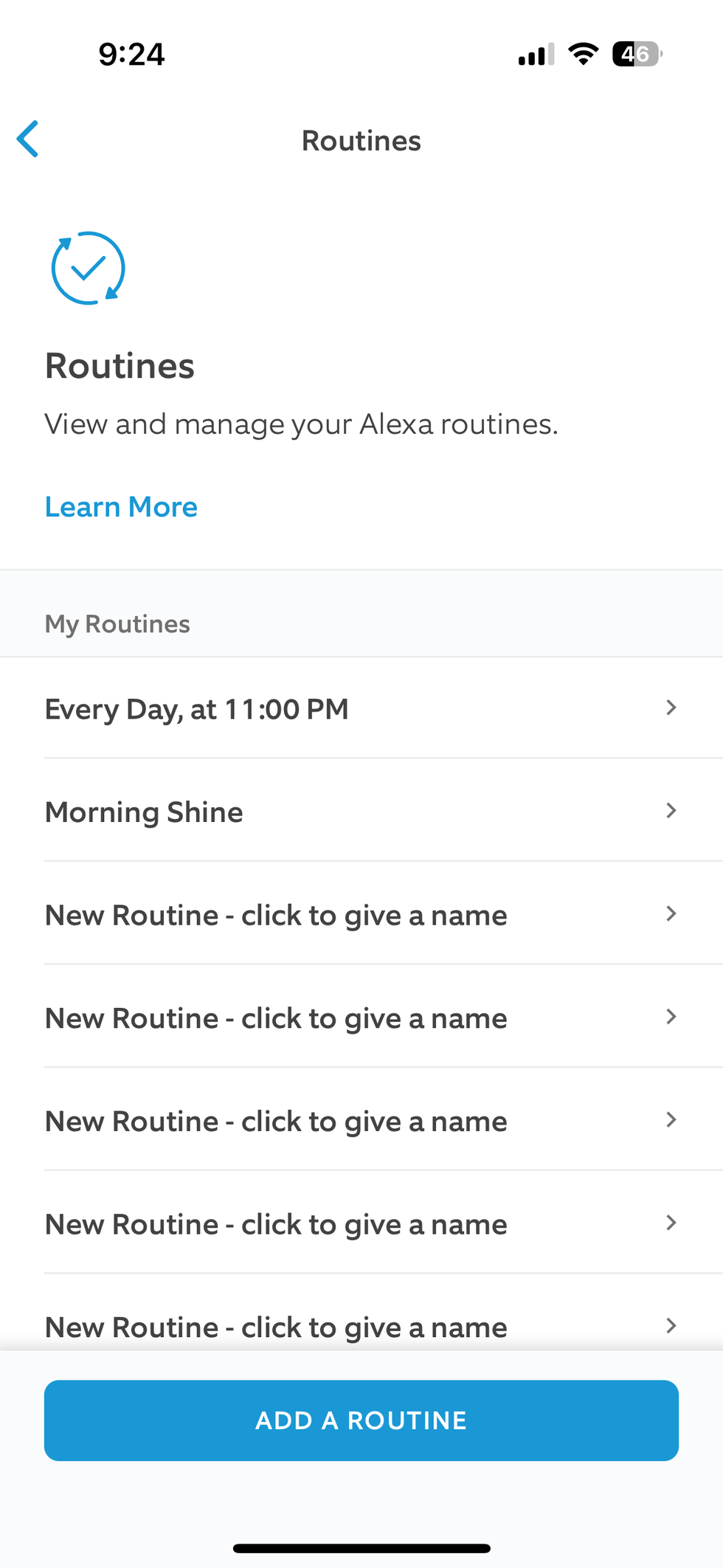This screenshot has width=723, height=1568.
Task: Click the back arrow to leave Routines
Action: coord(27,138)
